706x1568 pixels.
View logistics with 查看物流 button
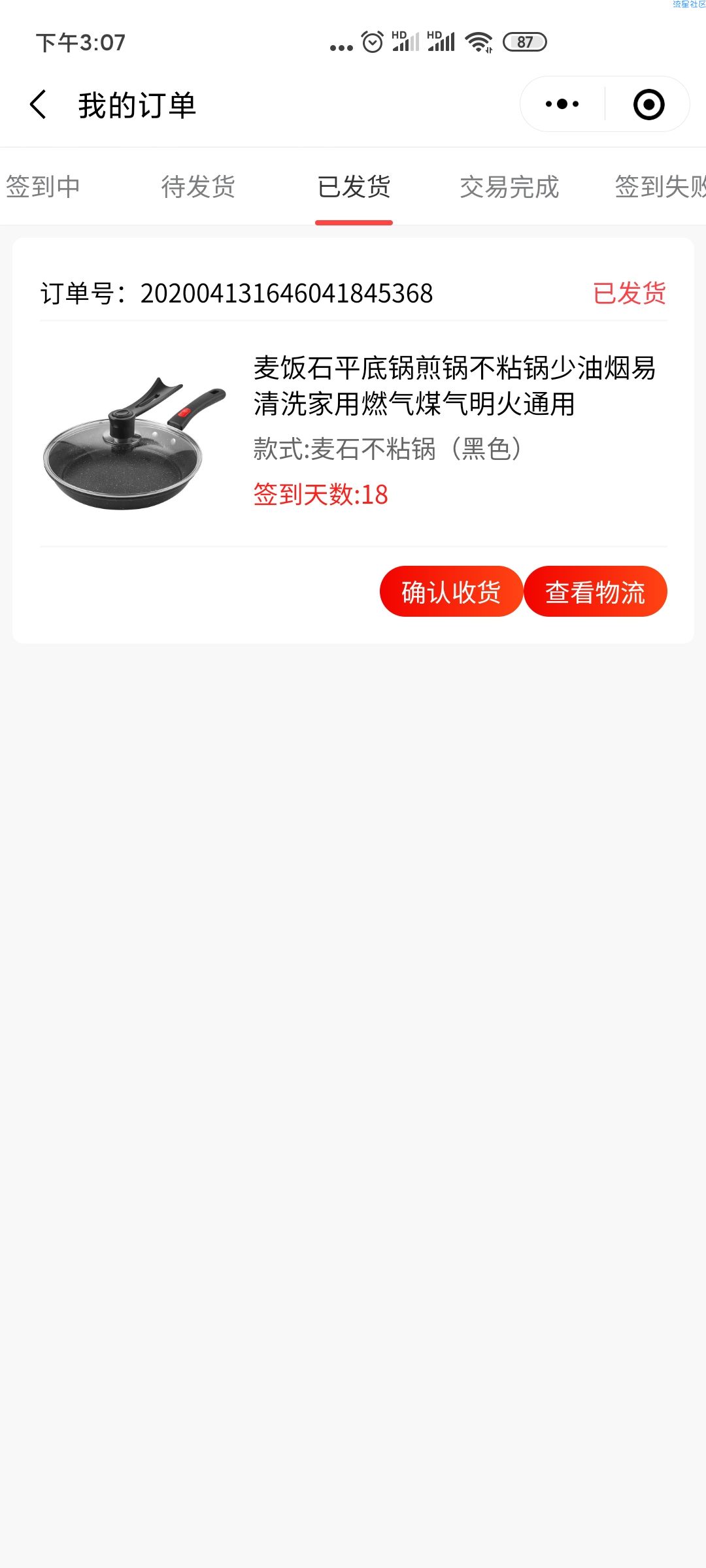tap(596, 591)
